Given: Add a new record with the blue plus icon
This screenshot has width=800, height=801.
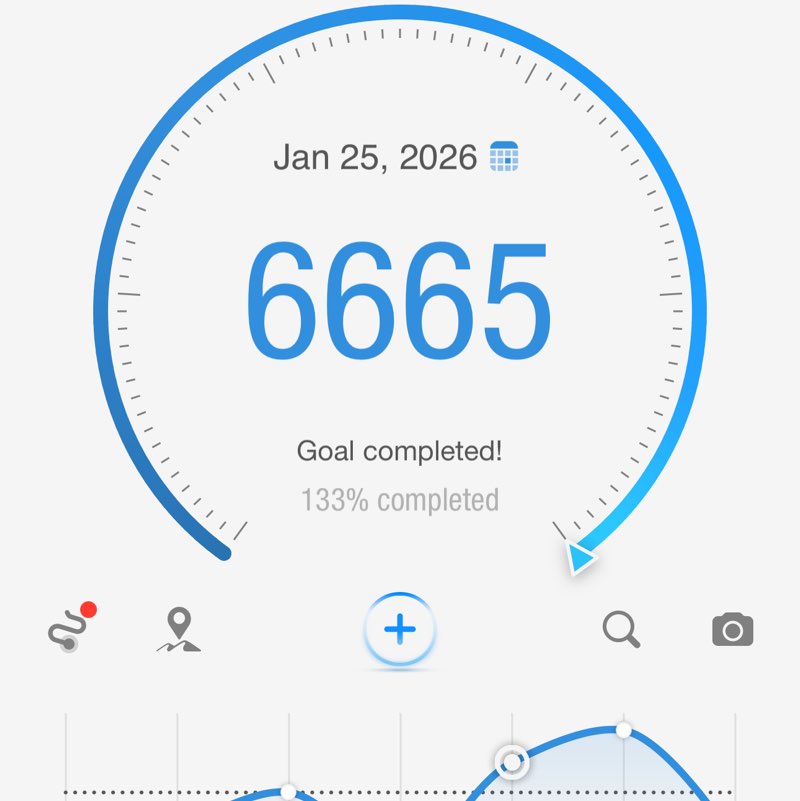Looking at the screenshot, I should tap(399, 629).
